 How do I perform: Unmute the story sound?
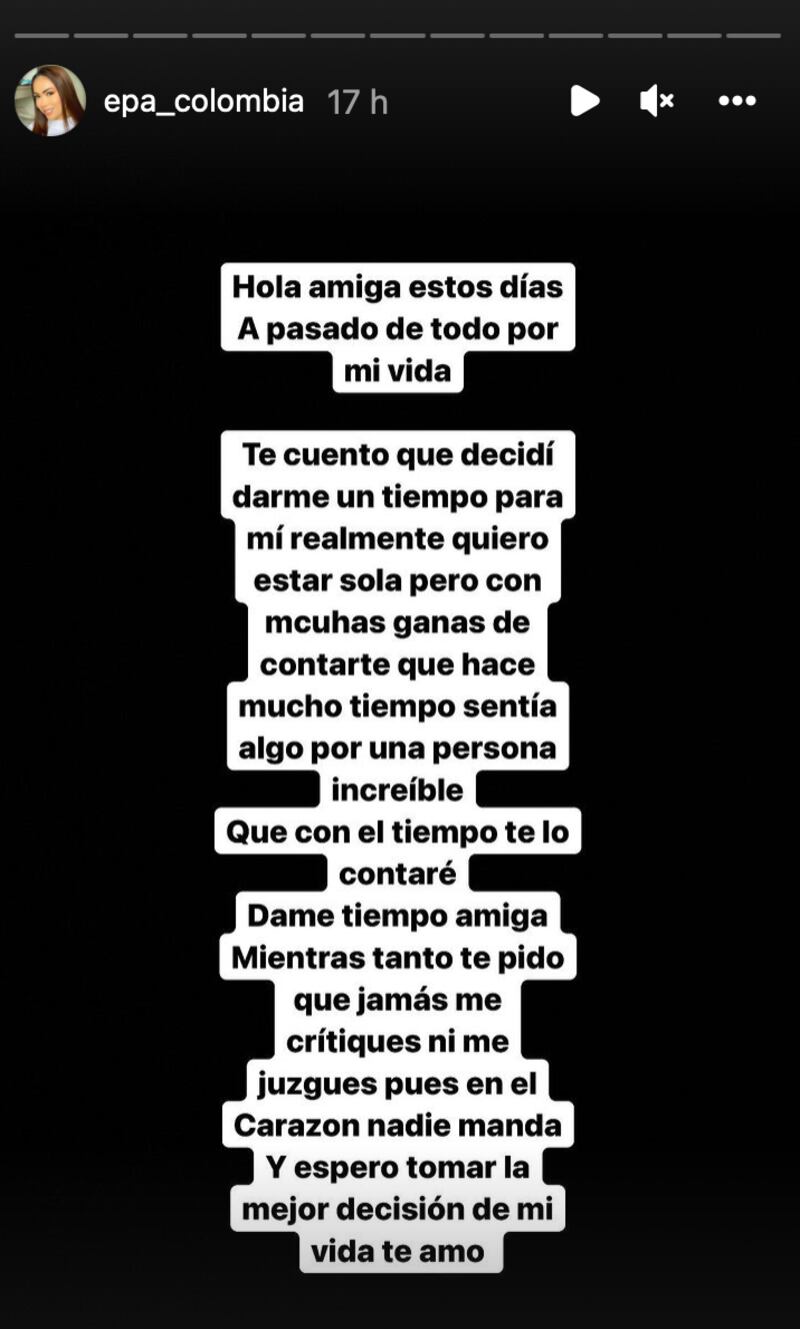(x=657, y=101)
